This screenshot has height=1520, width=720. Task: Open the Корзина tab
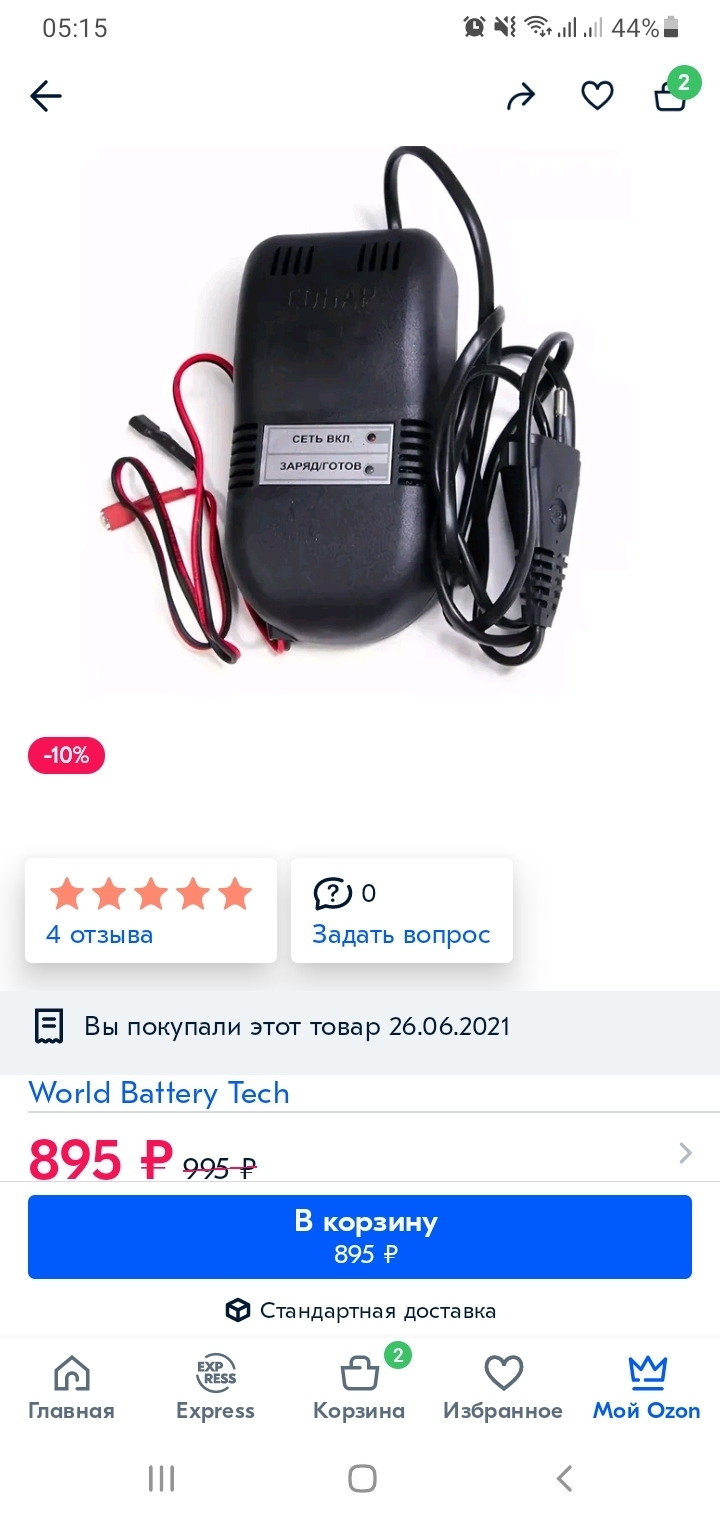click(x=359, y=1388)
